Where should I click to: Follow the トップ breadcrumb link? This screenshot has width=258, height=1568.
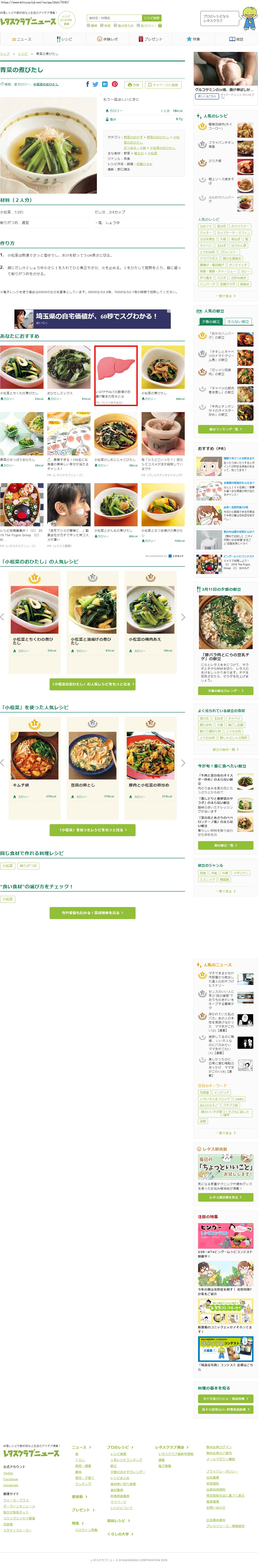5,53
